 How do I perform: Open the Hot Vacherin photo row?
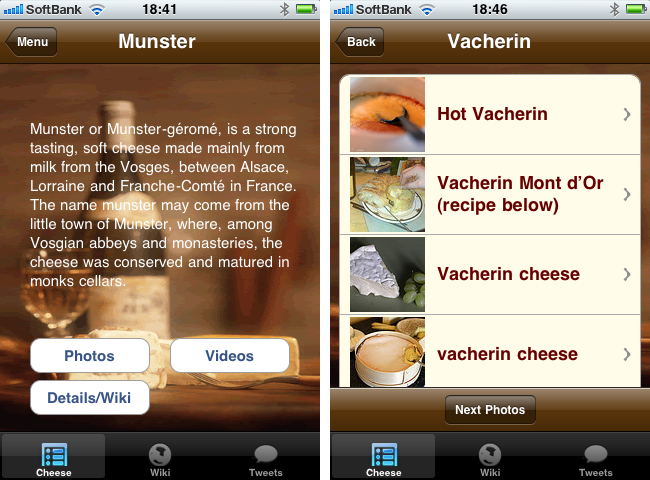[490, 114]
